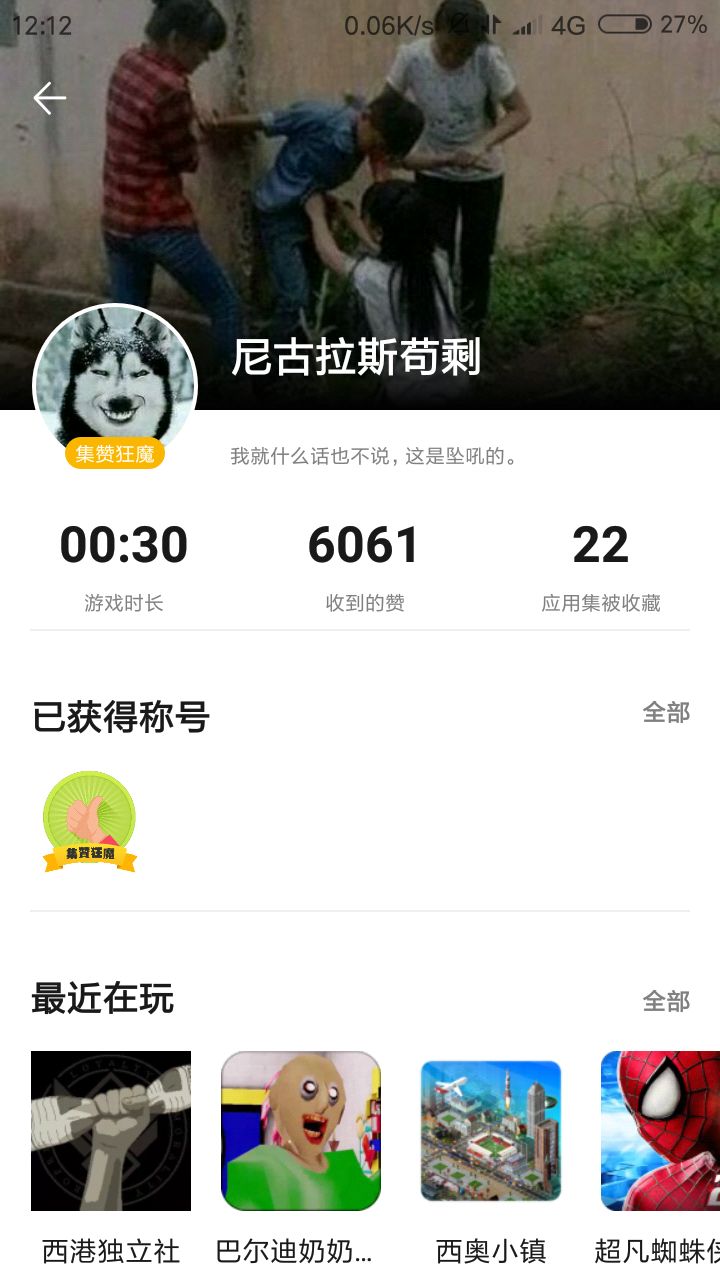Open the game 西港独立社
The image size is (720, 1280).
[111, 1131]
